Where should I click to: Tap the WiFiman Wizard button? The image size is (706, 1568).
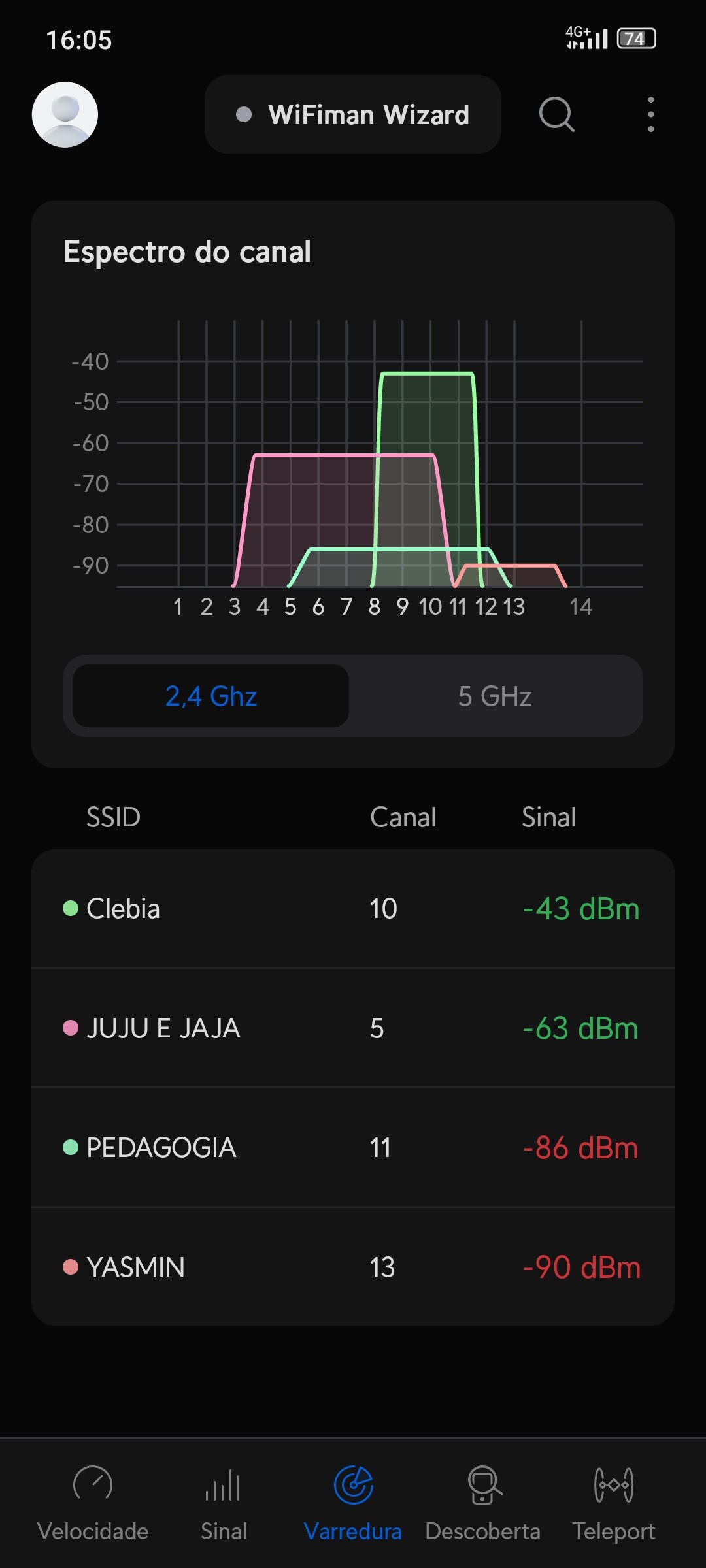pos(352,114)
